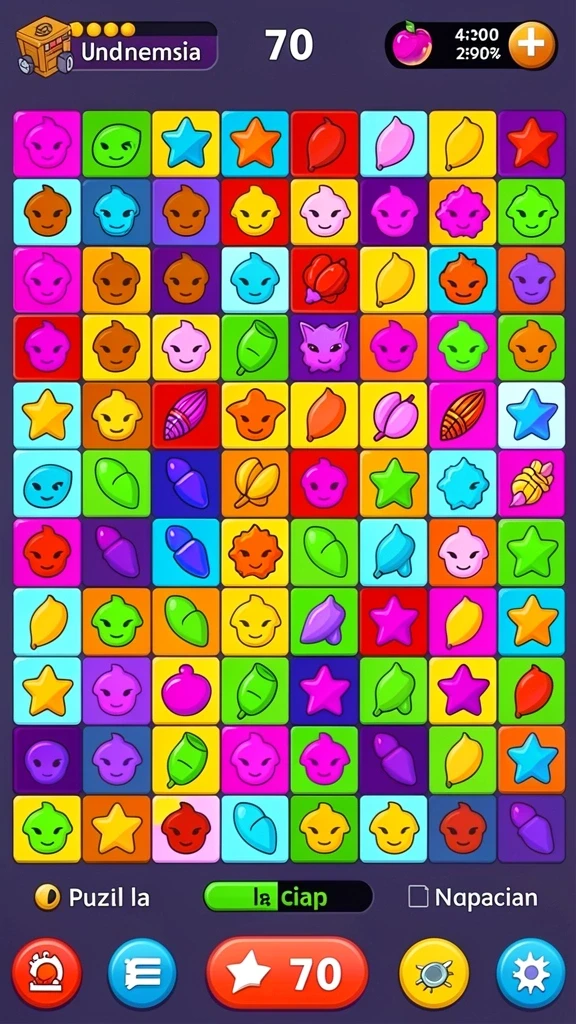Select the pink spiky blob on orange
The image size is (576, 1024).
pyautogui.click(x=462, y=212)
